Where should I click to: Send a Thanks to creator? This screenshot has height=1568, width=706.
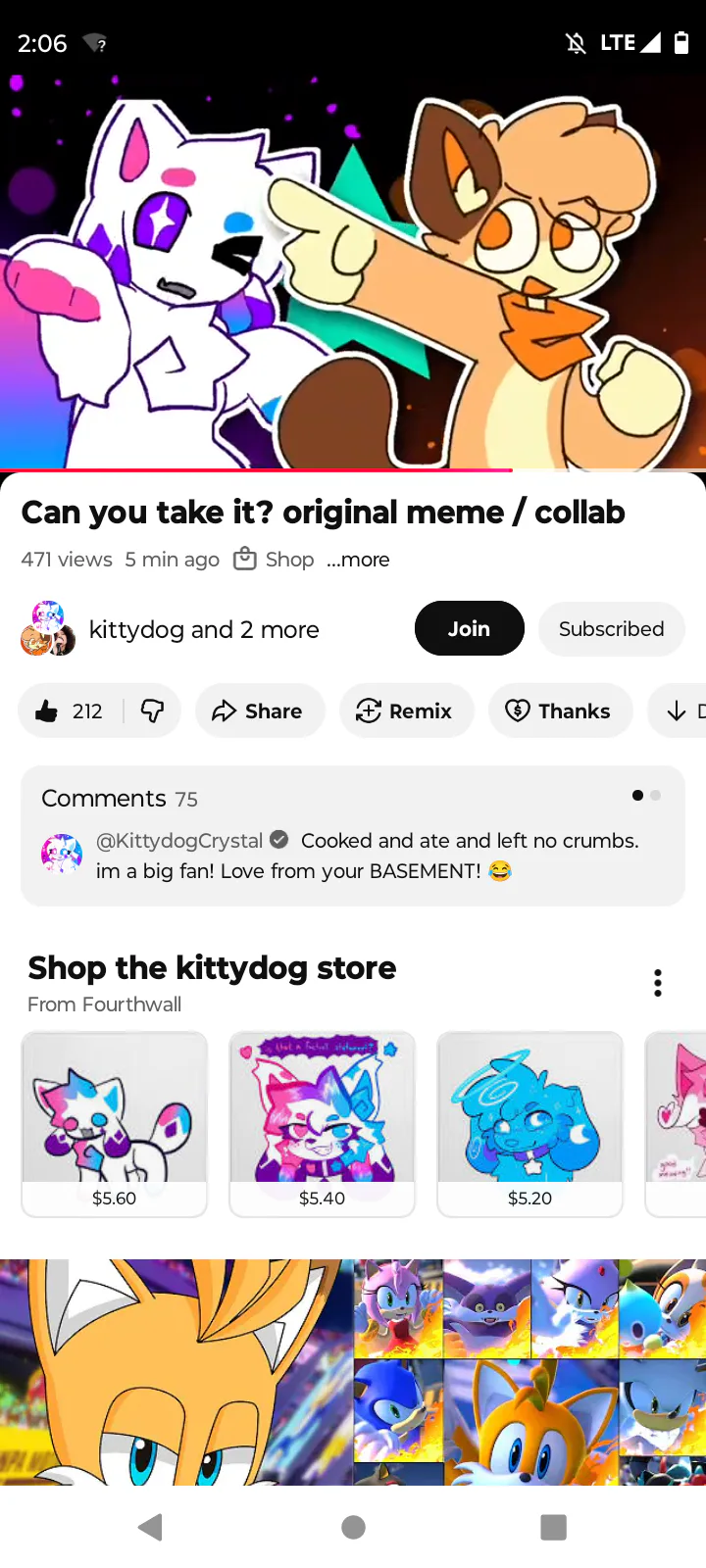tap(560, 710)
